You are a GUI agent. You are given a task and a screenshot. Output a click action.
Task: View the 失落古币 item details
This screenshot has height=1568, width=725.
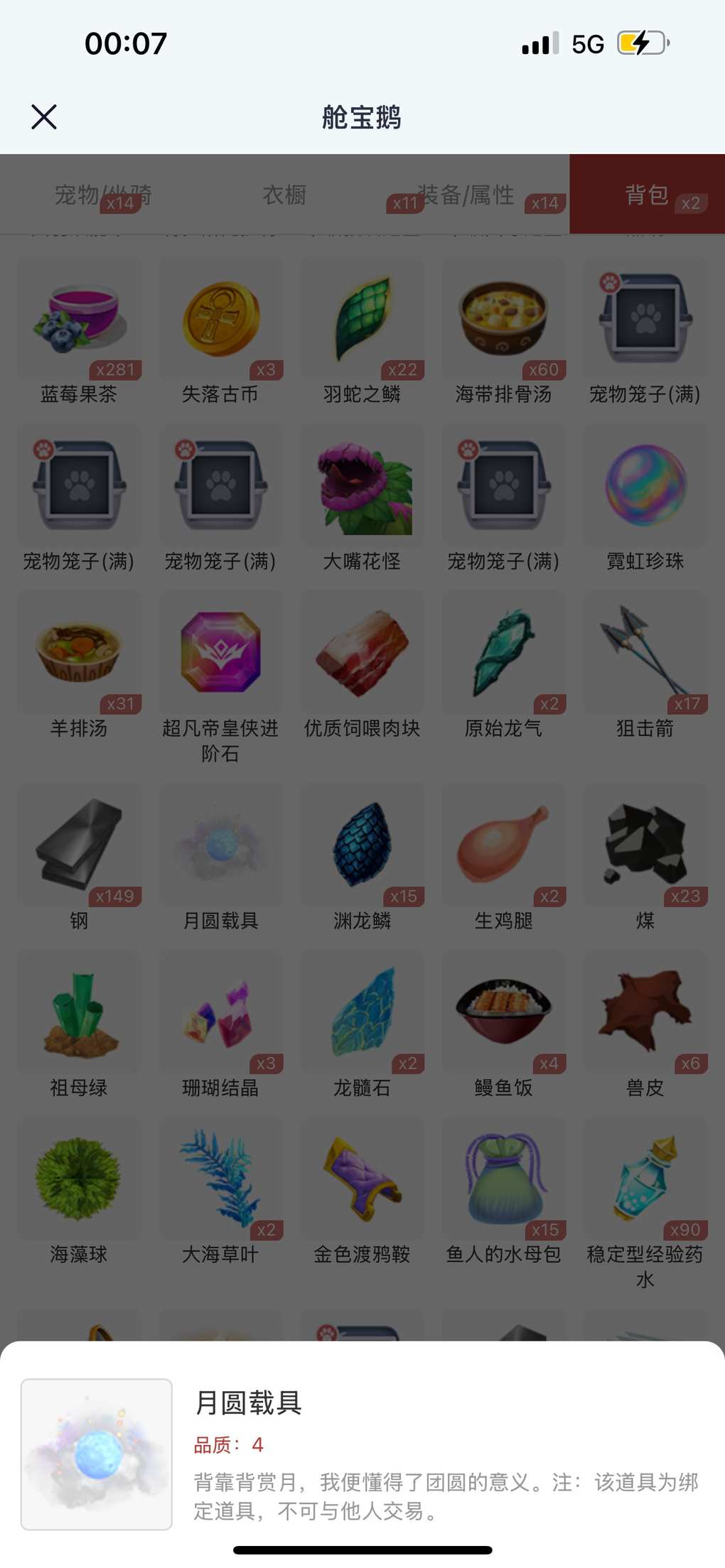(220, 320)
